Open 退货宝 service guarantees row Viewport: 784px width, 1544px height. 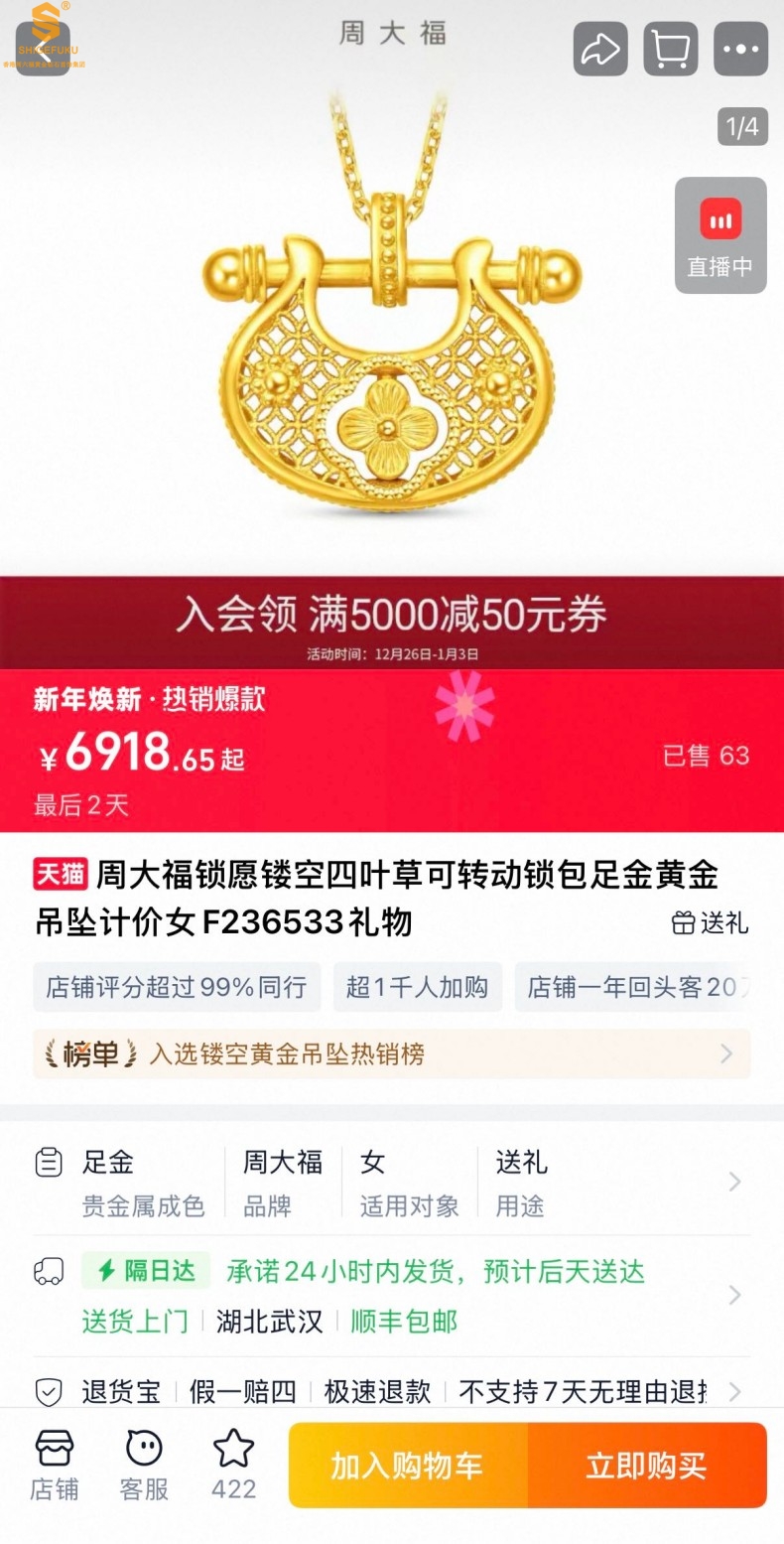point(392,1391)
